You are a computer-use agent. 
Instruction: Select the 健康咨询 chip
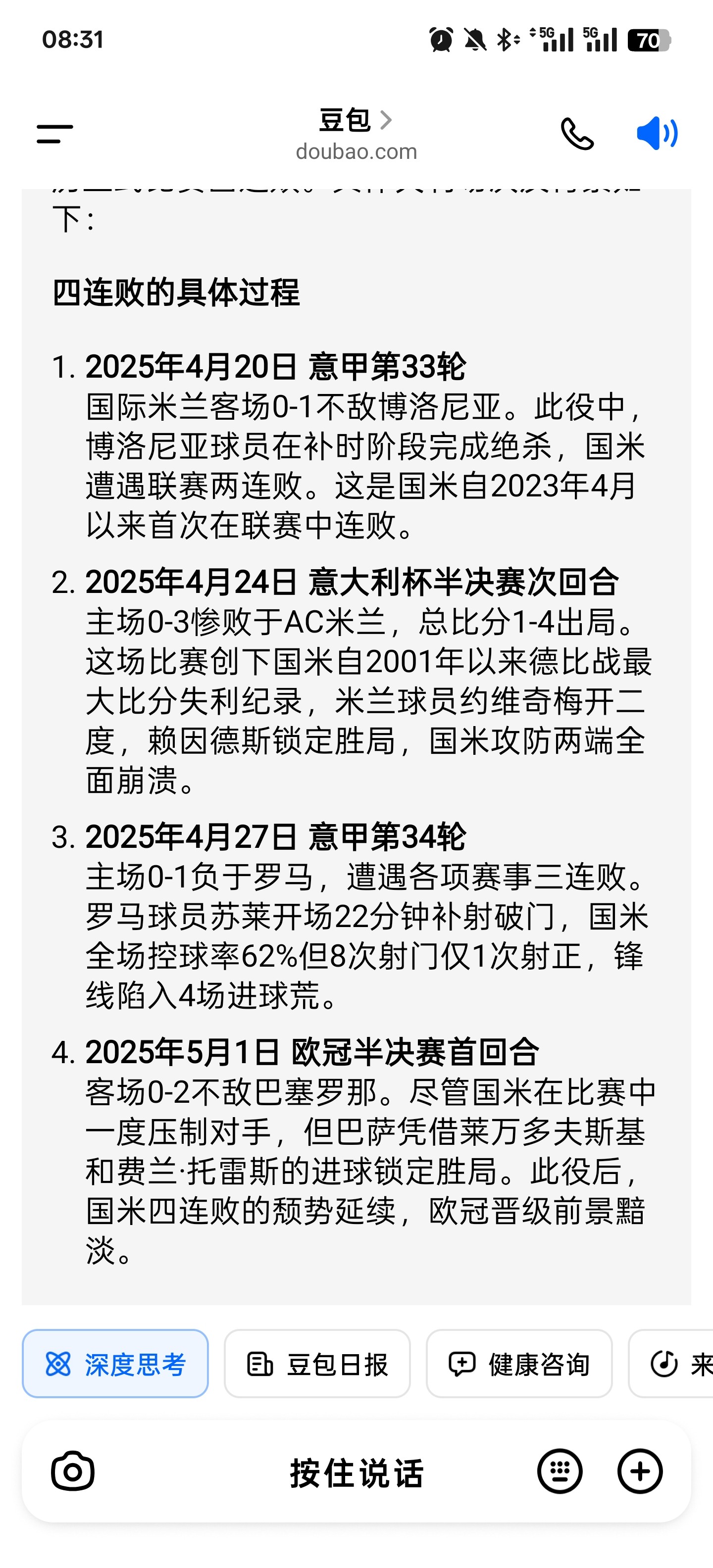pyautogui.click(x=519, y=1364)
